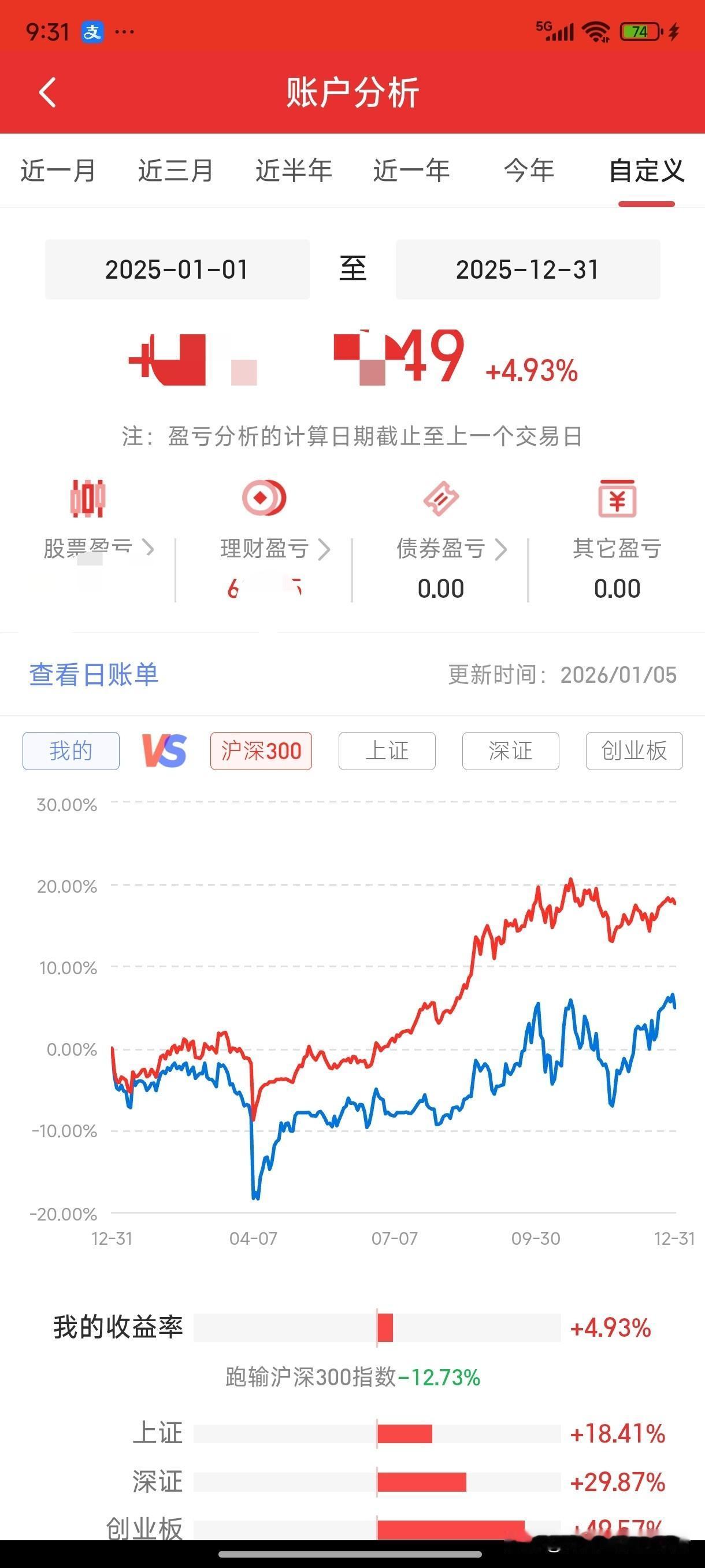The height and width of the screenshot is (1568, 705).
Task: Toggle 创业板 comparison on the chart
Action: (633, 750)
